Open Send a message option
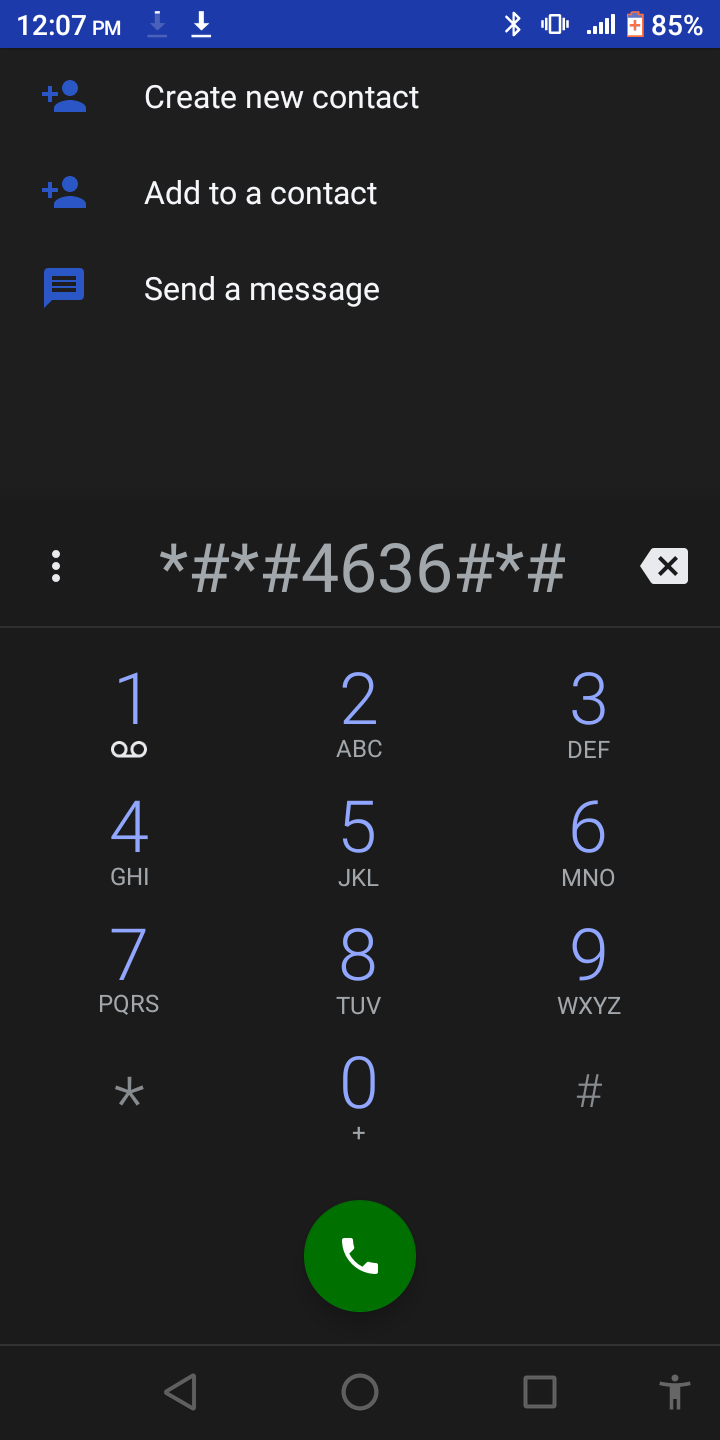This screenshot has height=1440, width=720. coord(261,289)
